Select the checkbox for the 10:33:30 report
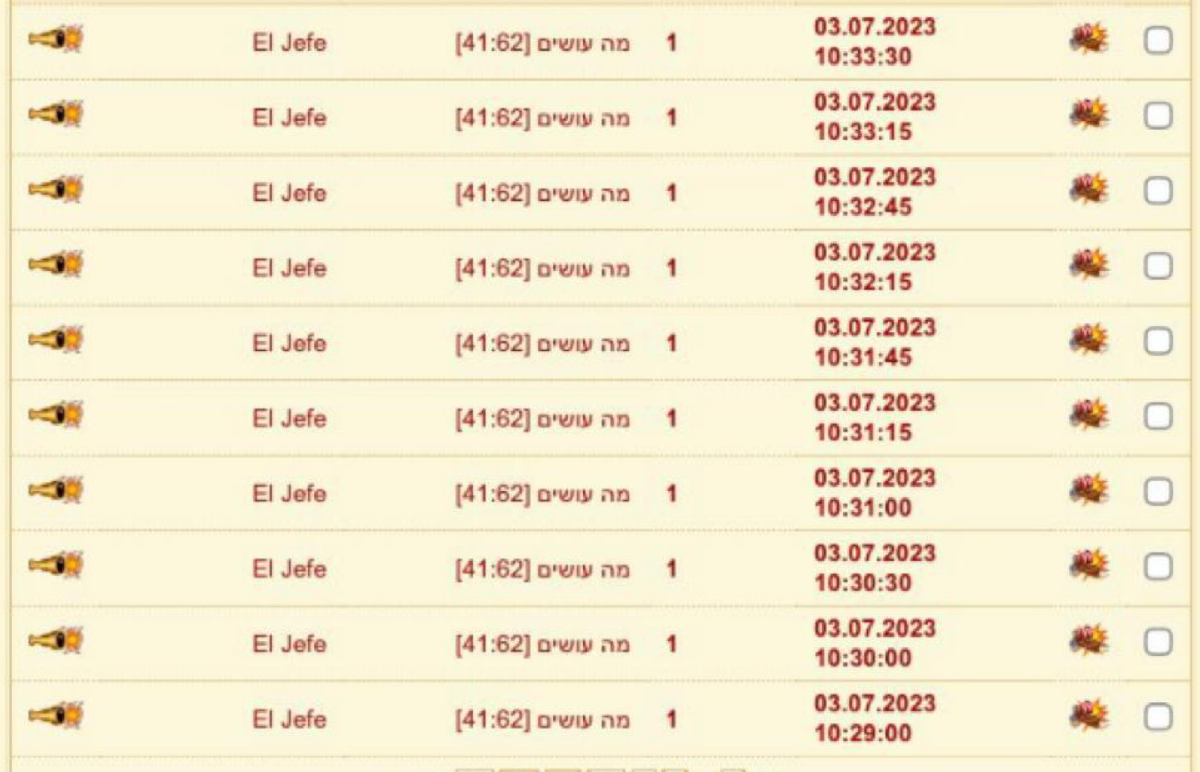Screen dimensions: 1200x772 pos(1157,42)
